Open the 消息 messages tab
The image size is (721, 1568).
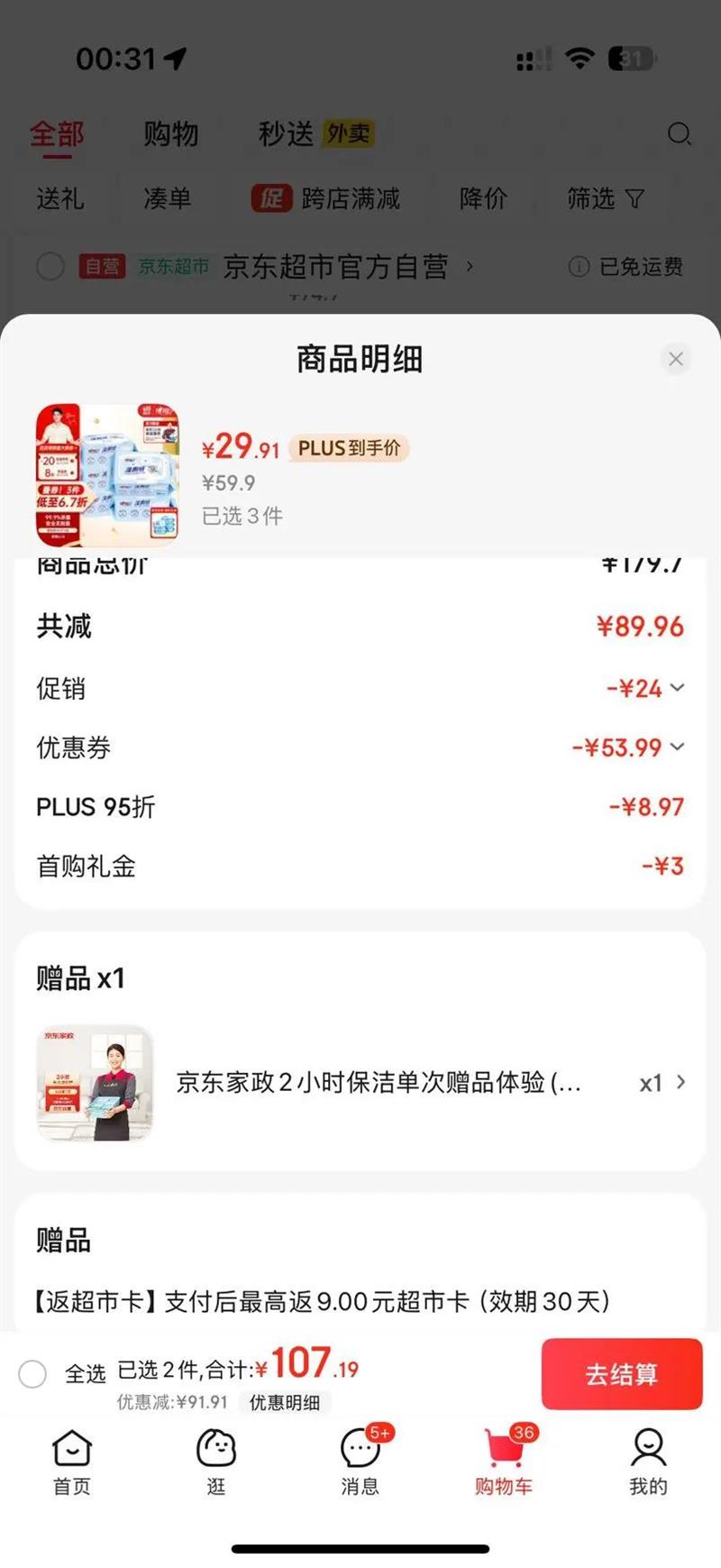point(360,1462)
